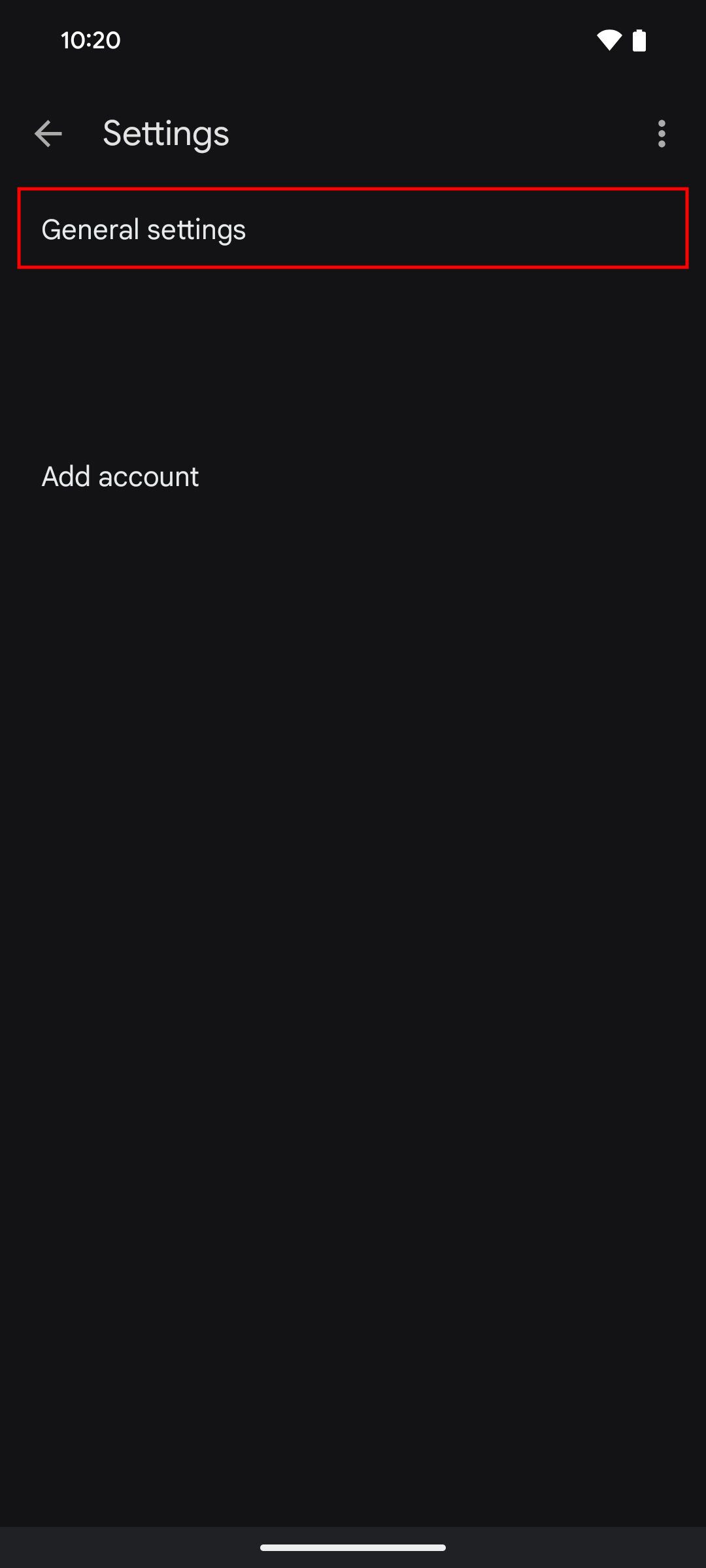Go back using the arrow icon
Viewport: 706px width, 1568px height.
point(48,134)
